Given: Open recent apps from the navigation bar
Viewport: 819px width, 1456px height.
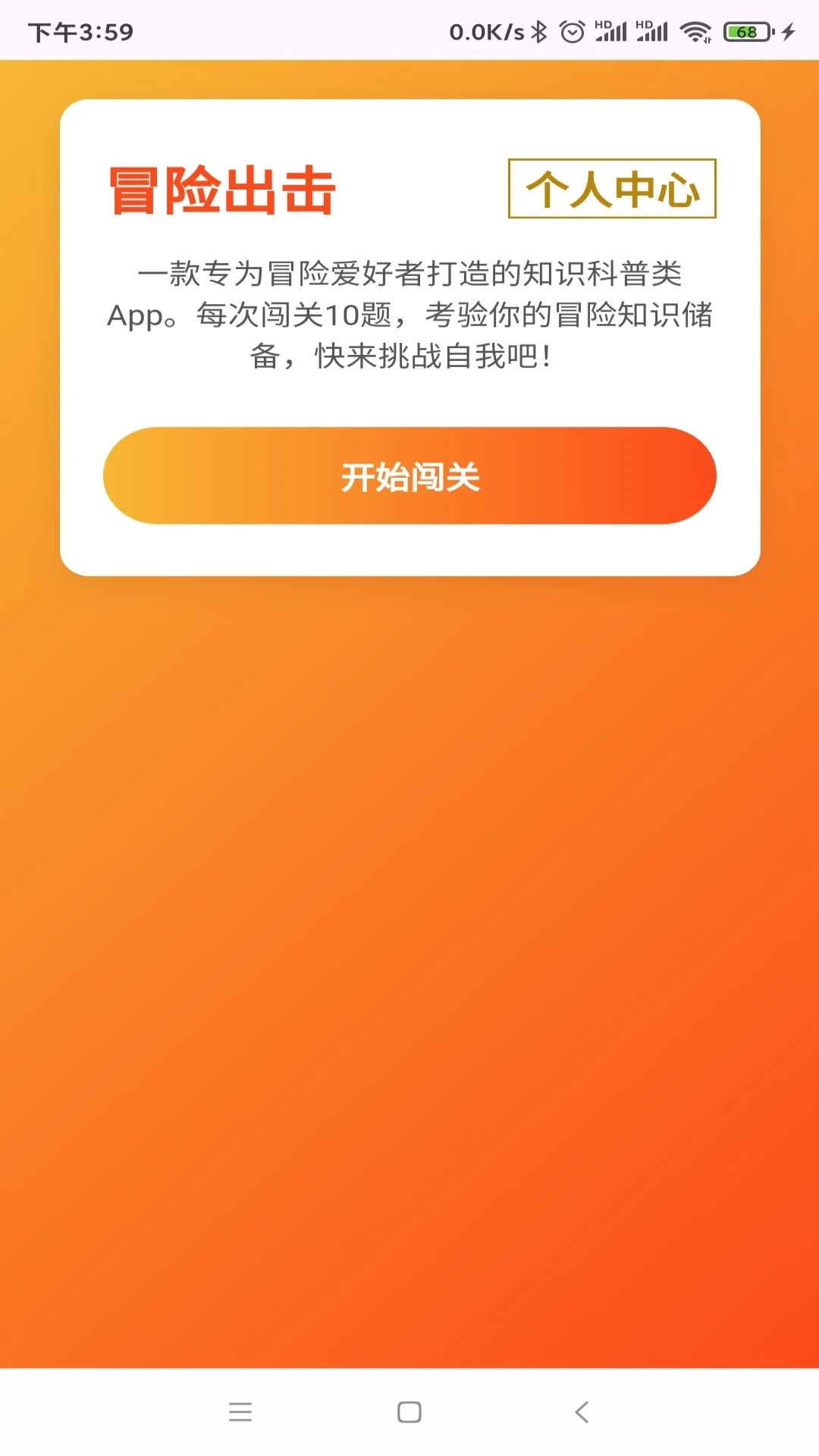Looking at the screenshot, I should pyautogui.click(x=240, y=1412).
